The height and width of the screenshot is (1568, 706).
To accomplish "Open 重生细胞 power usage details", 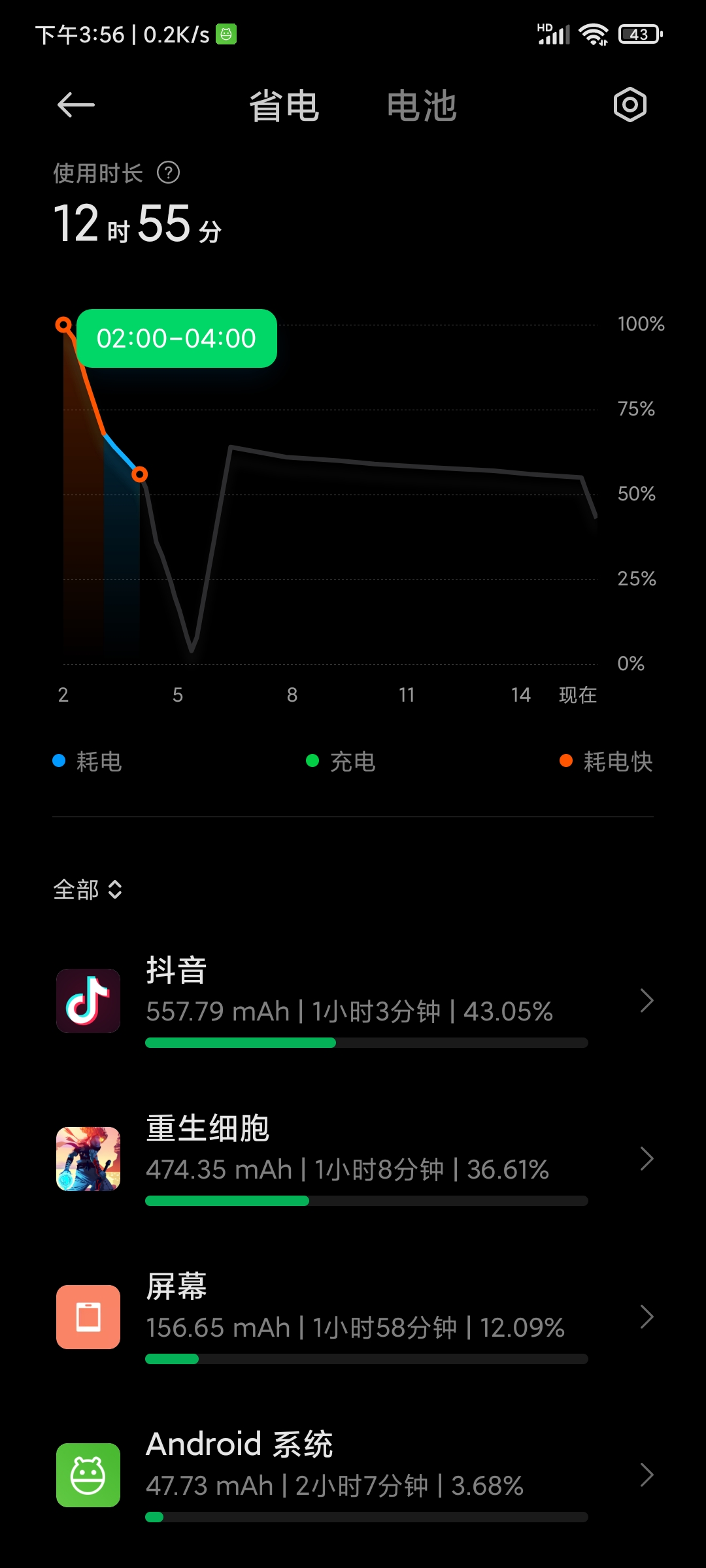I will [x=353, y=1159].
